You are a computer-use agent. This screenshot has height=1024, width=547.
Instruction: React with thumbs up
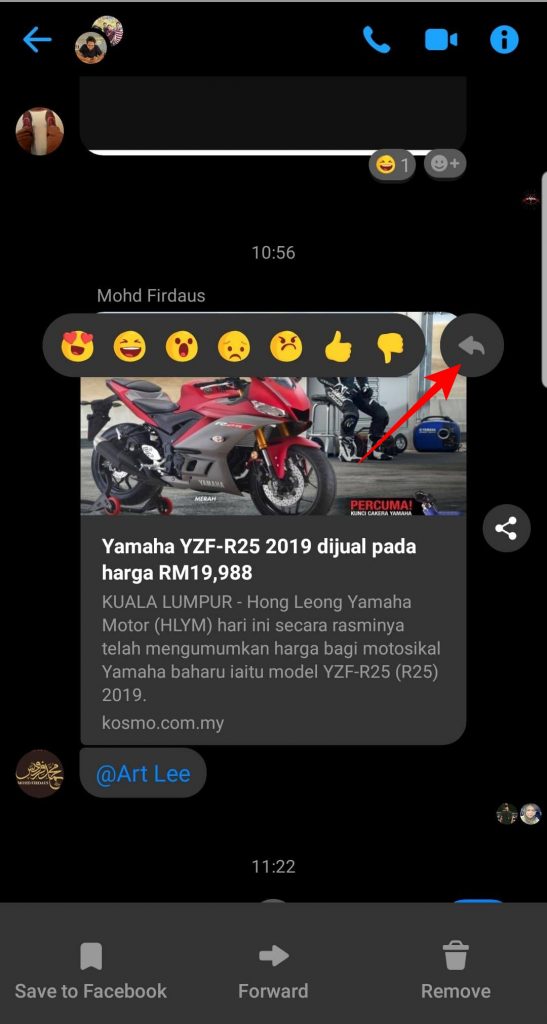click(x=338, y=345)
